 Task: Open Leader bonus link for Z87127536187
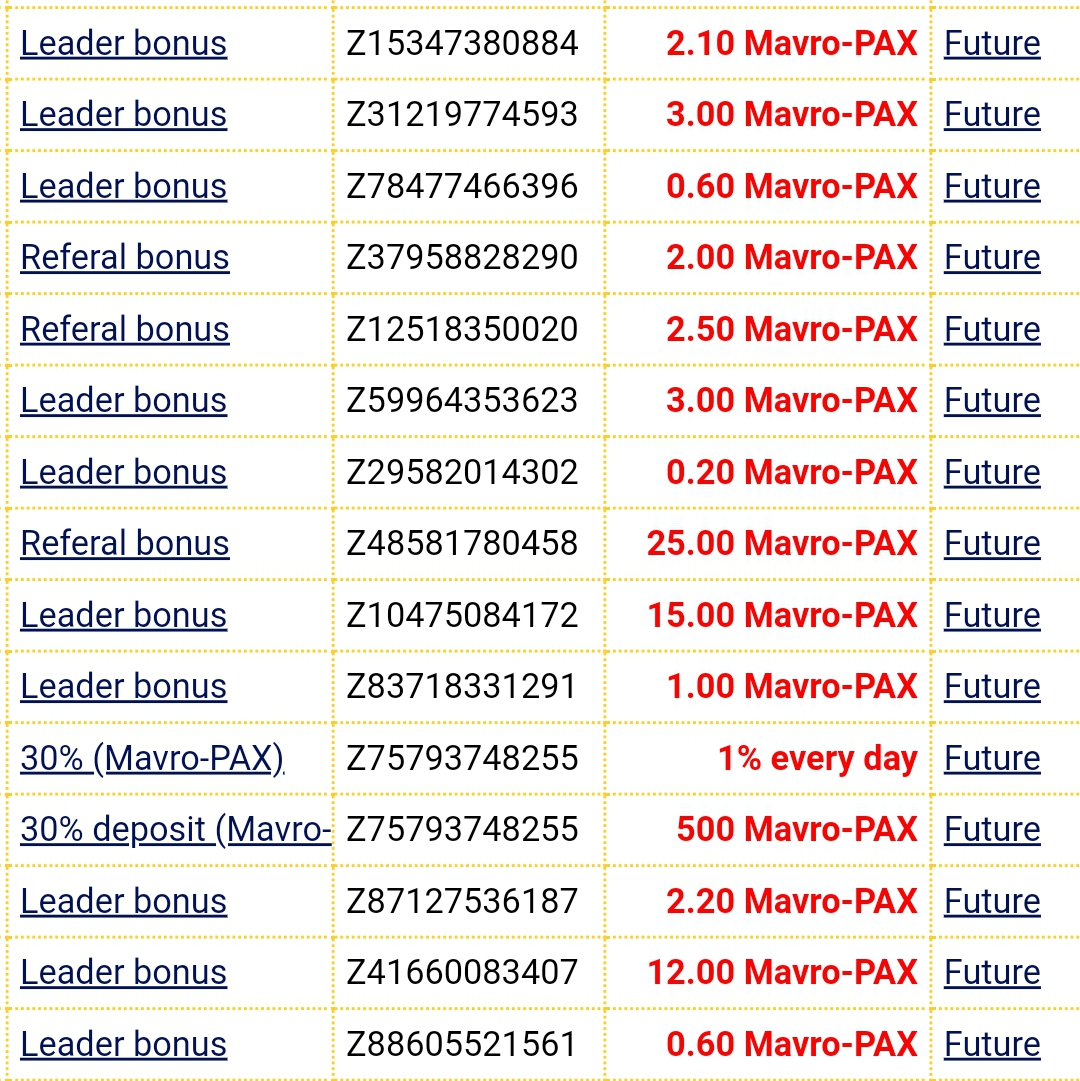click(123, 902)
